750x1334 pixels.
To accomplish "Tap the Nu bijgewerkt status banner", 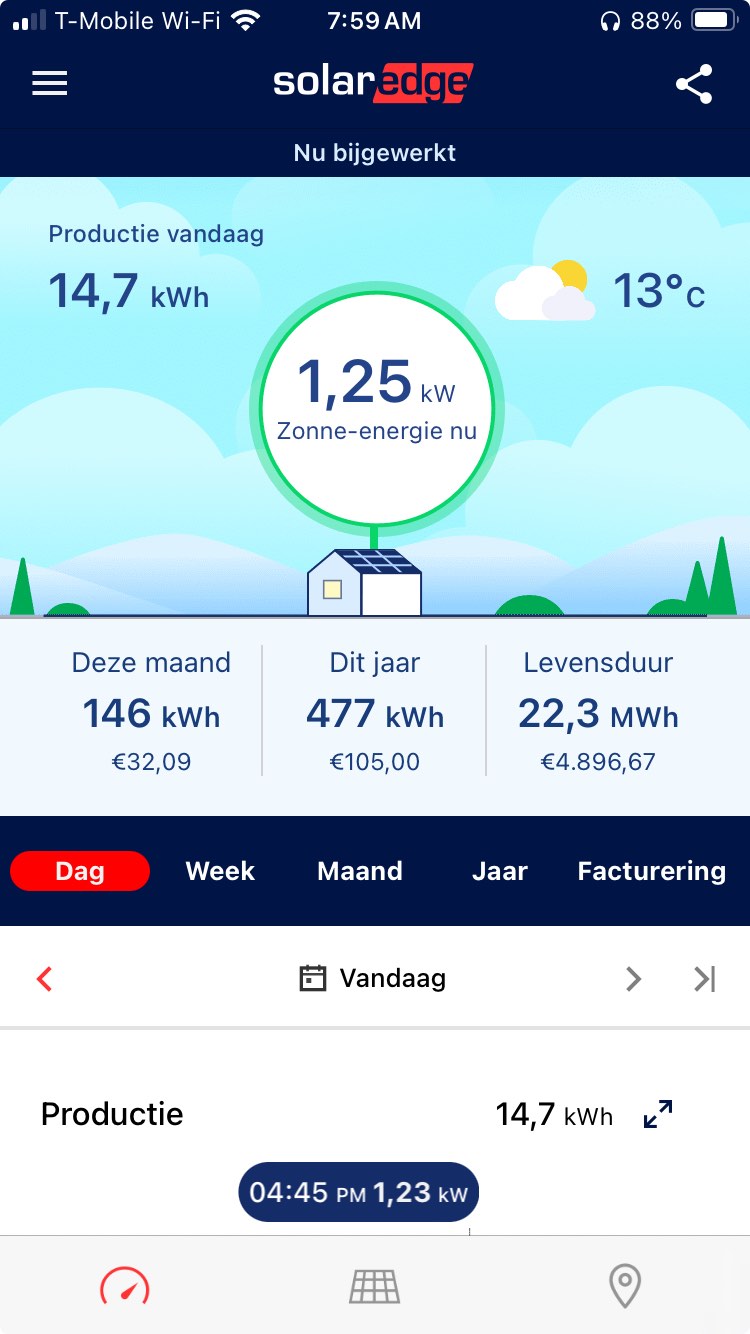I will (x=374, y=152).
